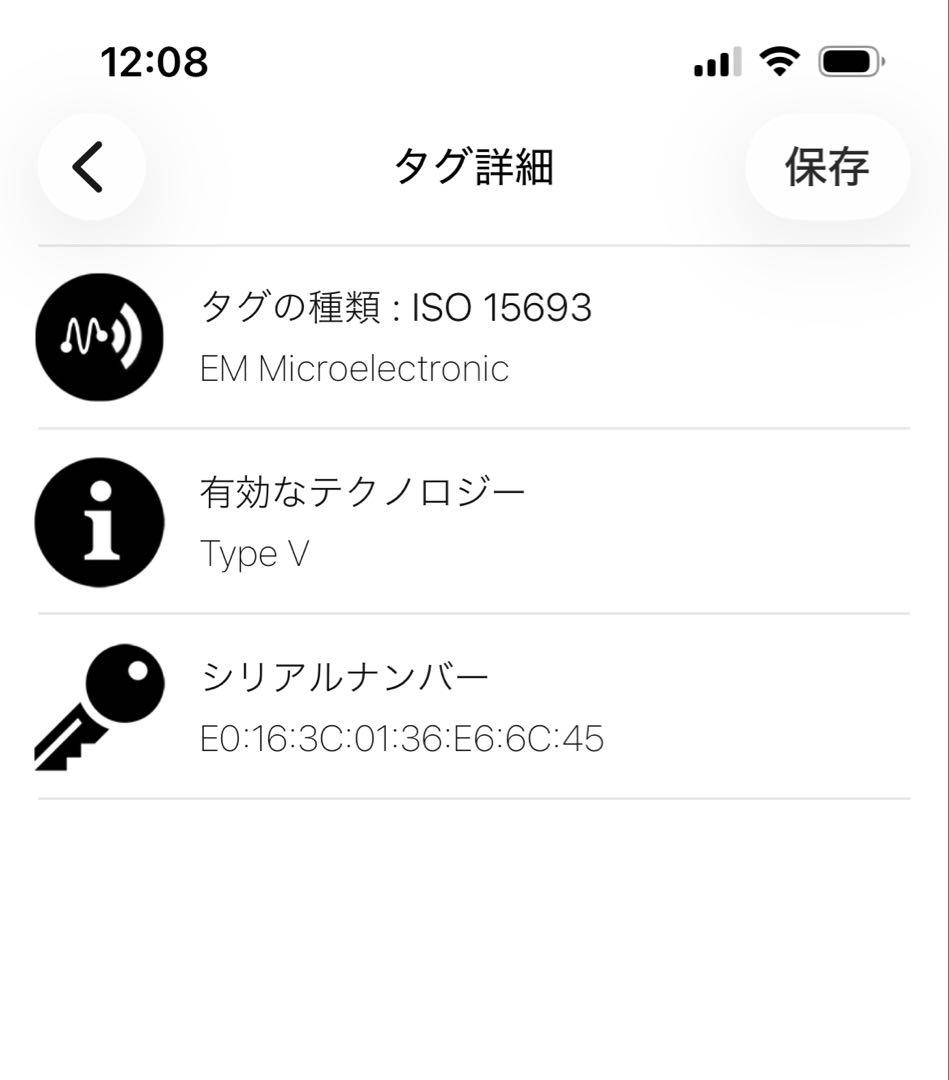
Task: Click the cellular signal bars indicator
Action: point(713,63)
